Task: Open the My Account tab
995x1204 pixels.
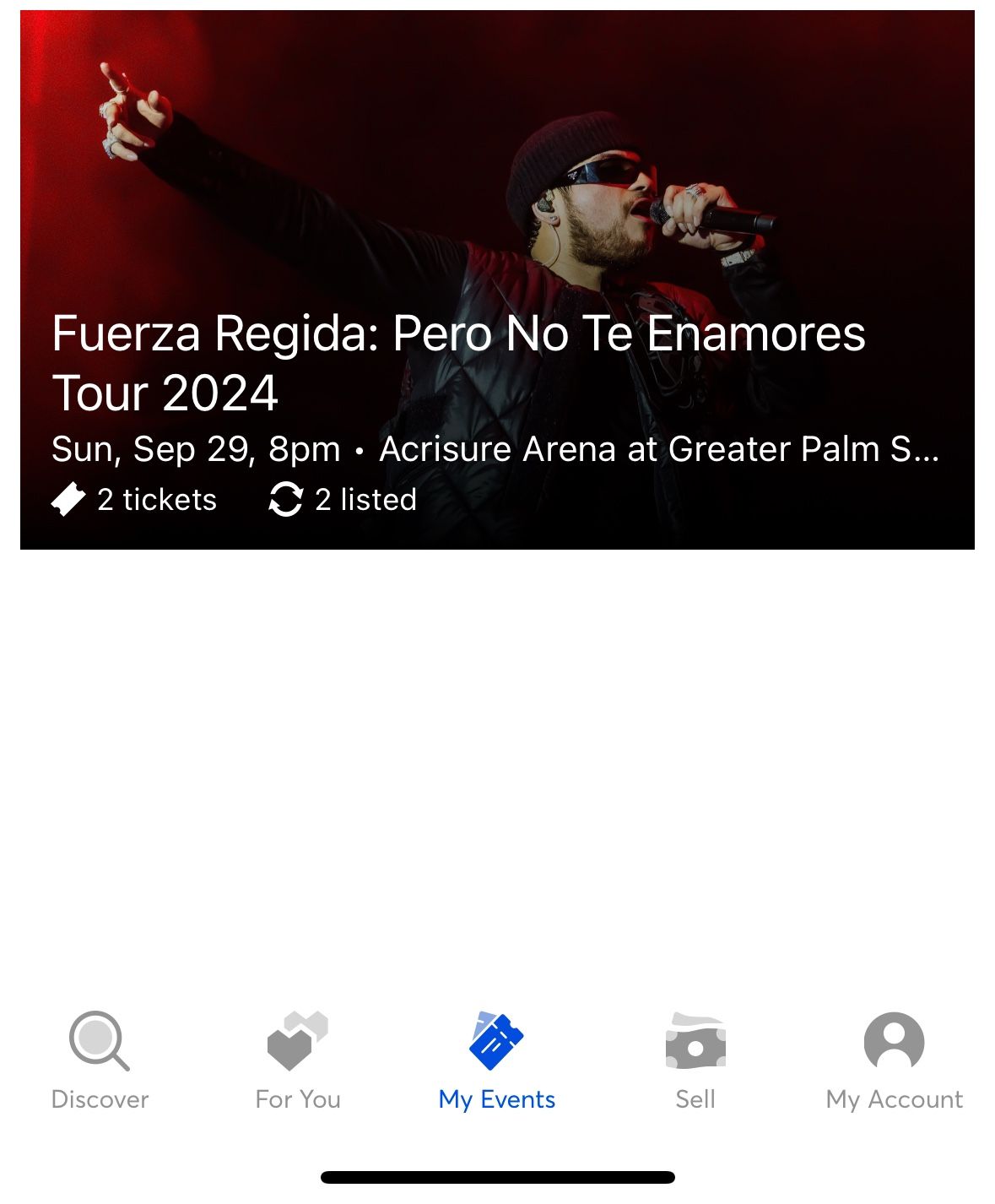Action: [894, 1061]
